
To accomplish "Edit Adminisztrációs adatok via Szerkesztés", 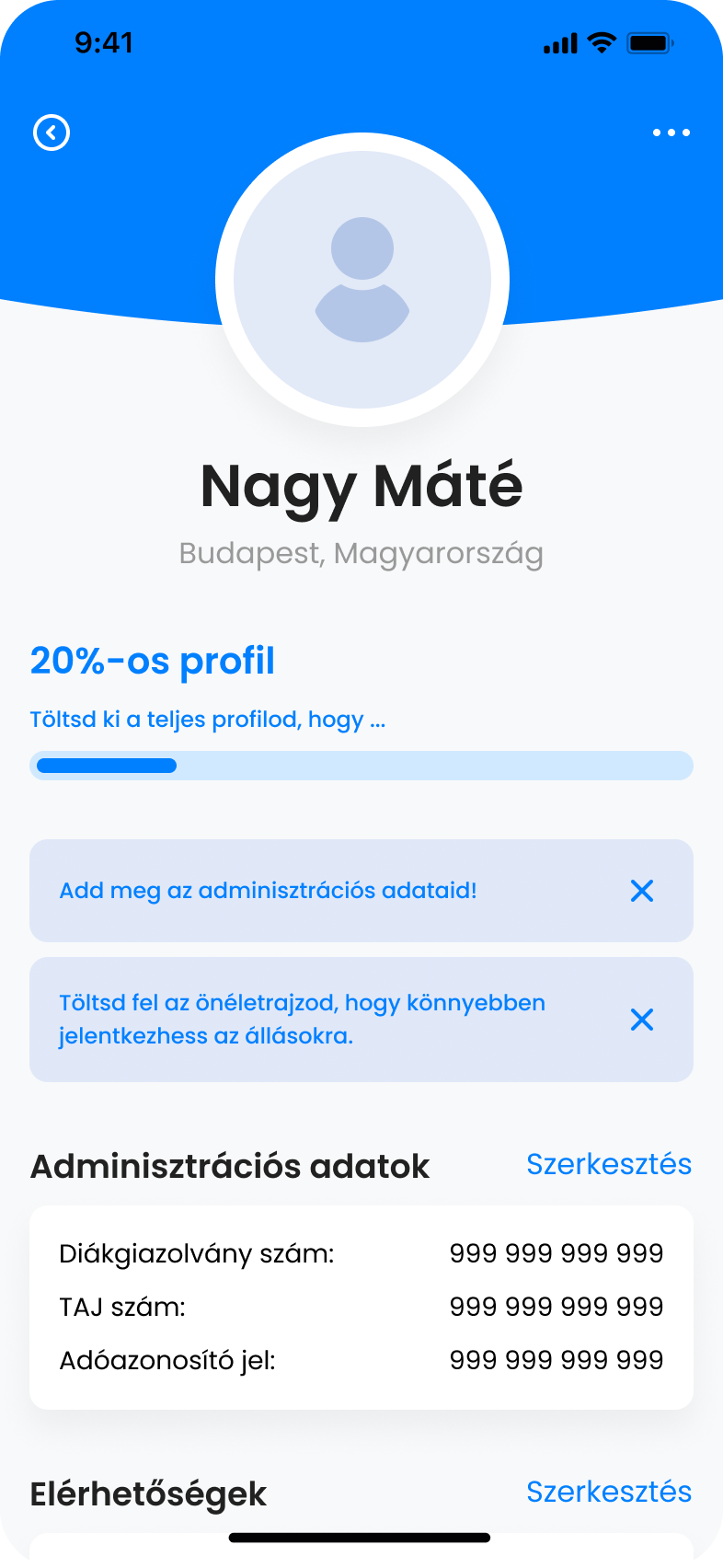I will [608, 1164].
